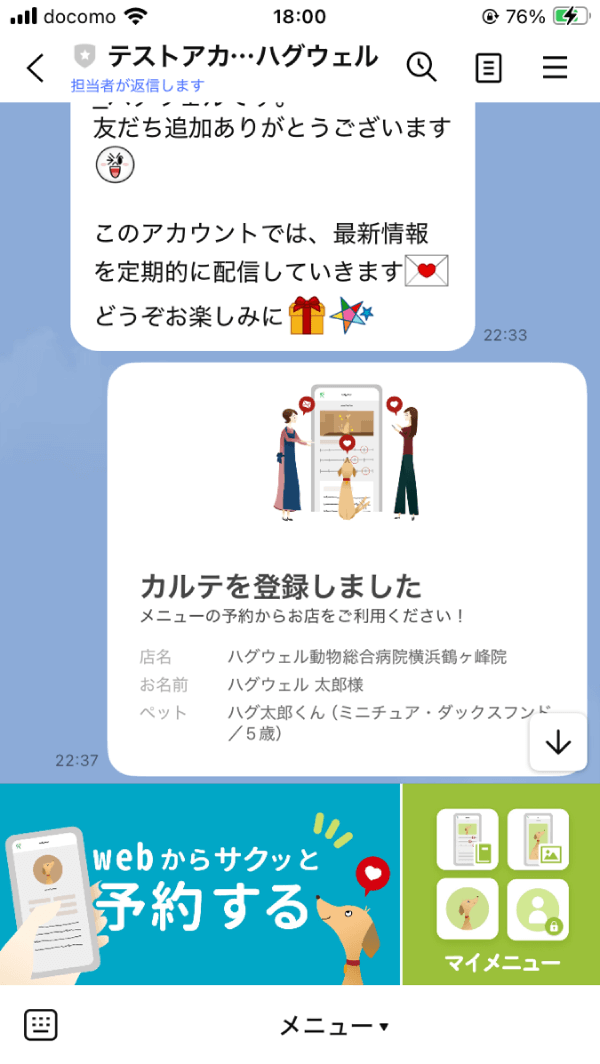
Task: Open マイメニュー panel
Action: coord(502,884)
